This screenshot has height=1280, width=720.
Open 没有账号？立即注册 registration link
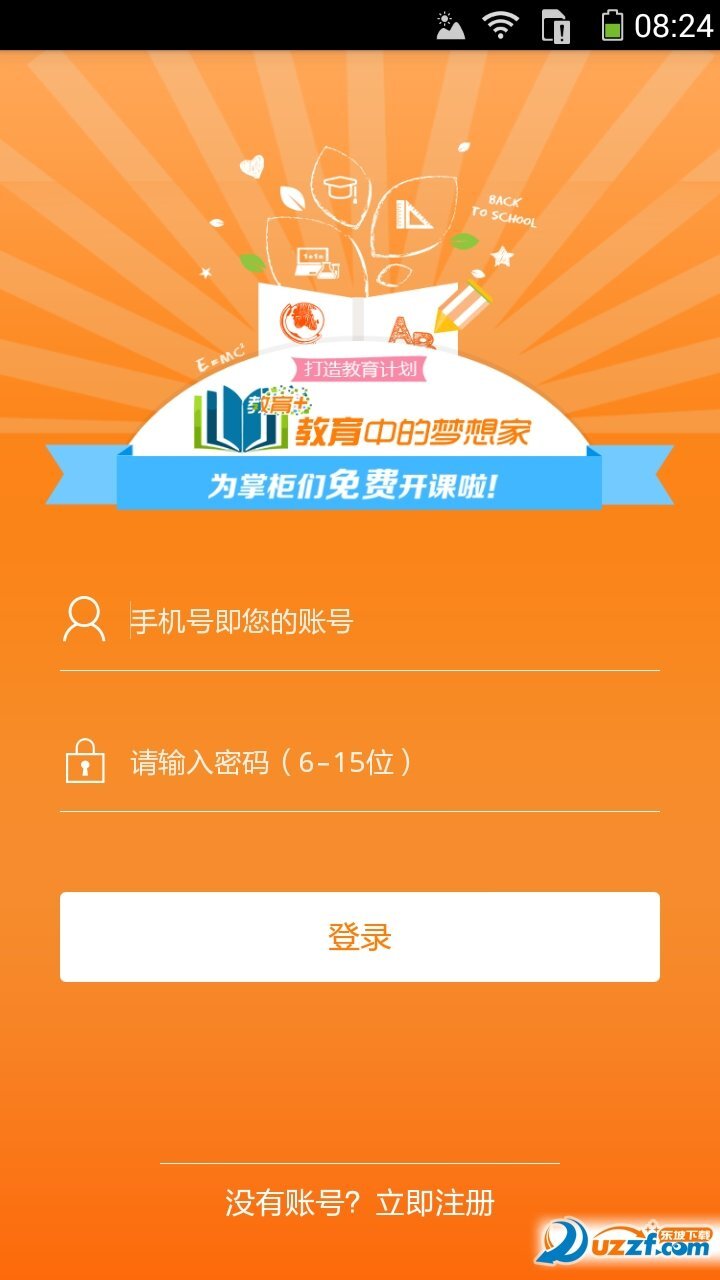tap(360, 1203)
